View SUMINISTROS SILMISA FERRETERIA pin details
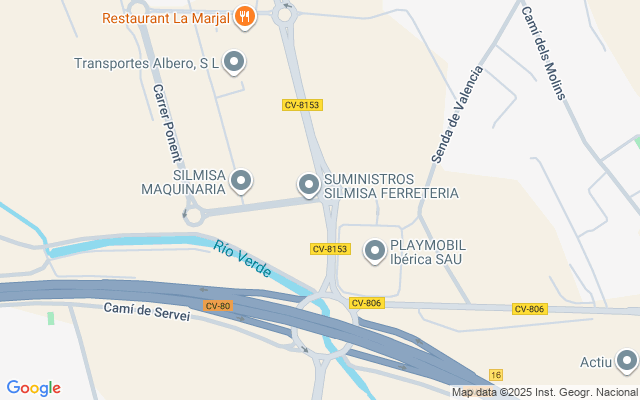The height and width of the screenshot is (400, 640). [x=308, y=184]
